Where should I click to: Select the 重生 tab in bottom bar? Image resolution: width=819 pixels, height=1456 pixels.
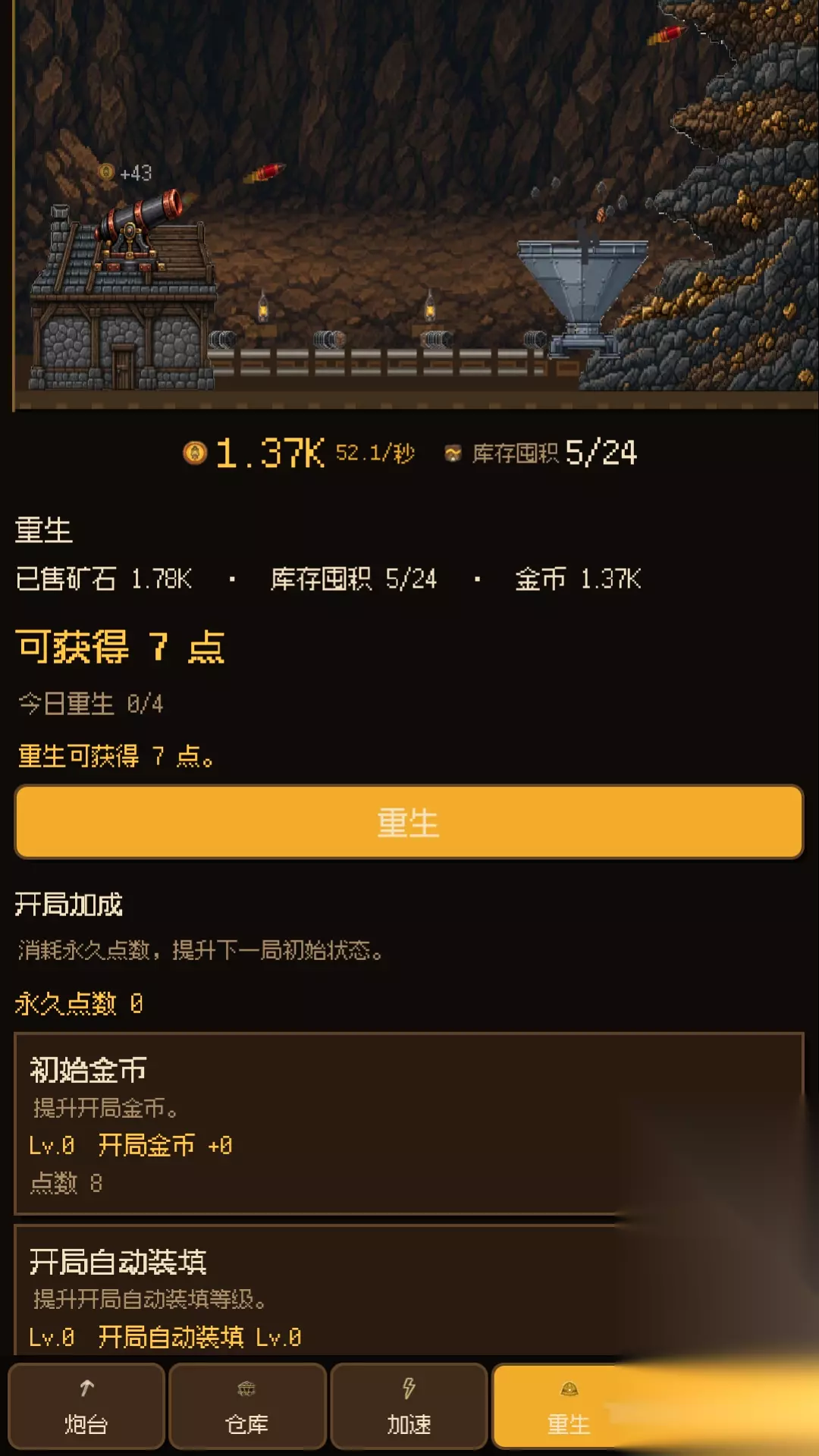[570, 1406]
